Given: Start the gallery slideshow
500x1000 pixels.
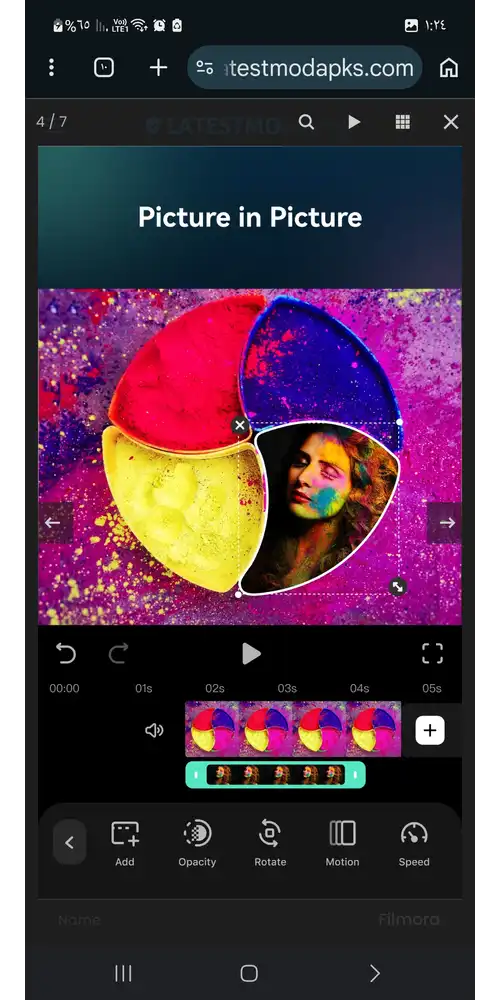Looking at the screenshot, I should (x=354, y=122).
